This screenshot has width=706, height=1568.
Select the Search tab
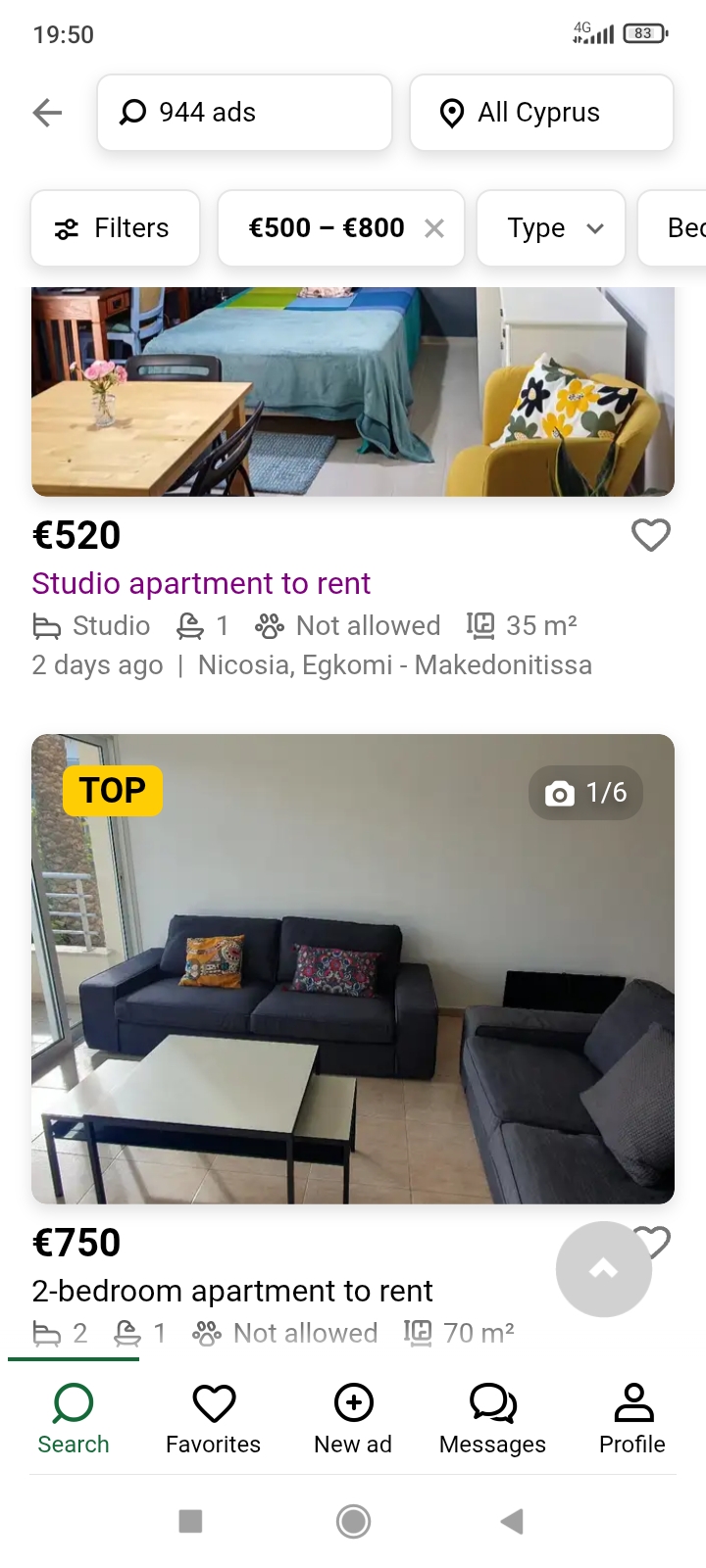74,1419
